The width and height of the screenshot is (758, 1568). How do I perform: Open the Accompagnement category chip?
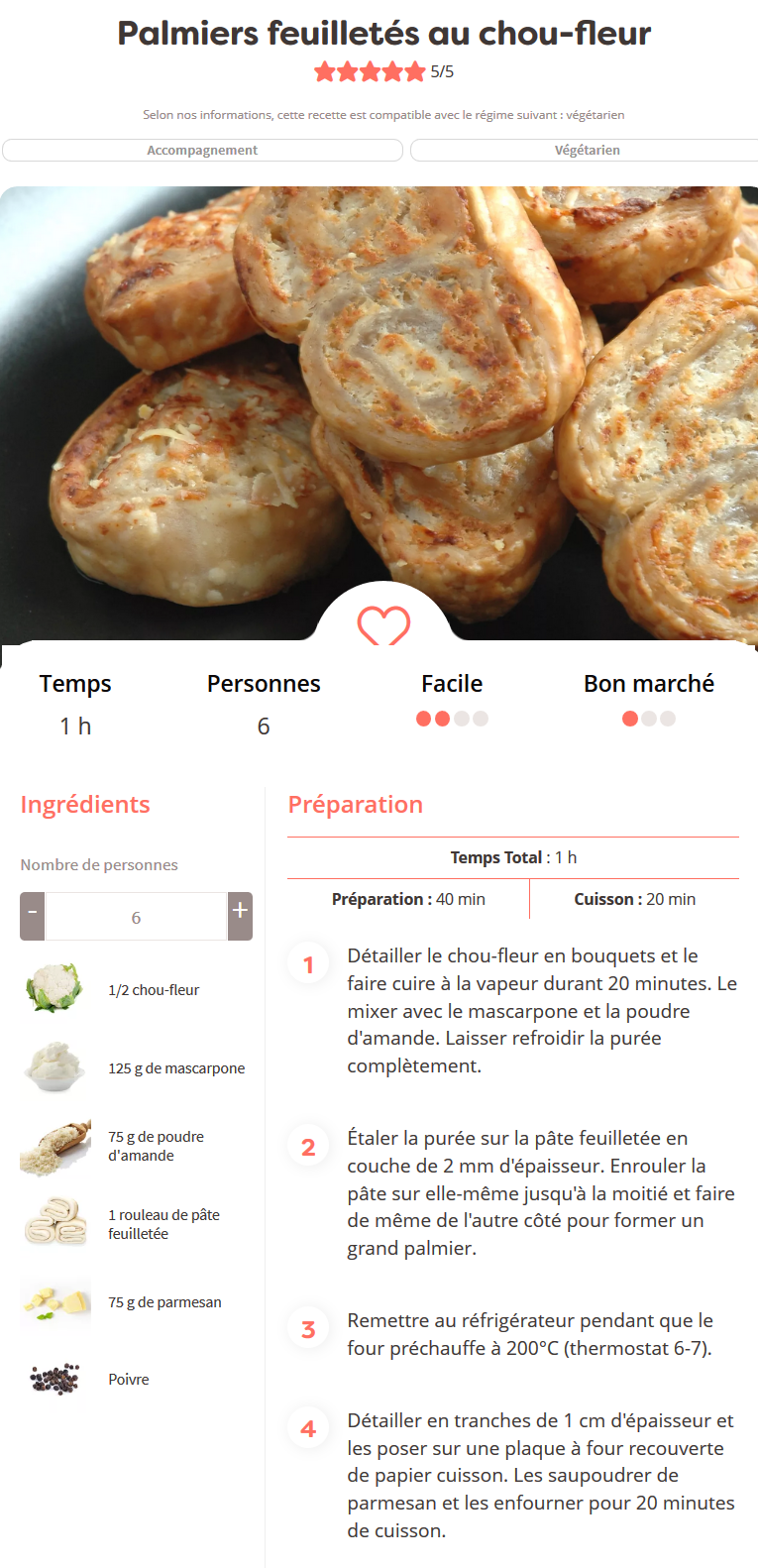[x=202, y=150]
